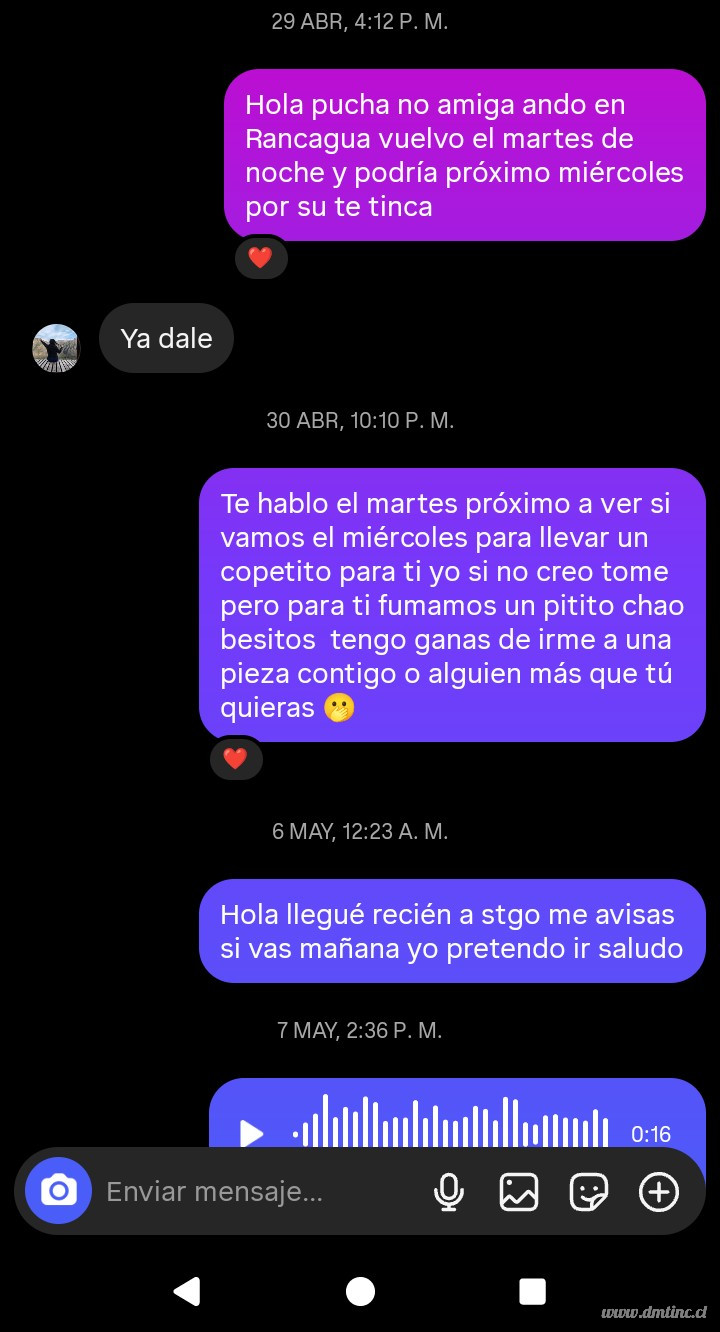Screen dimensions: 720x1332
Task: Tap heart reaction under the copetito message
Action: tap(236, 759)
